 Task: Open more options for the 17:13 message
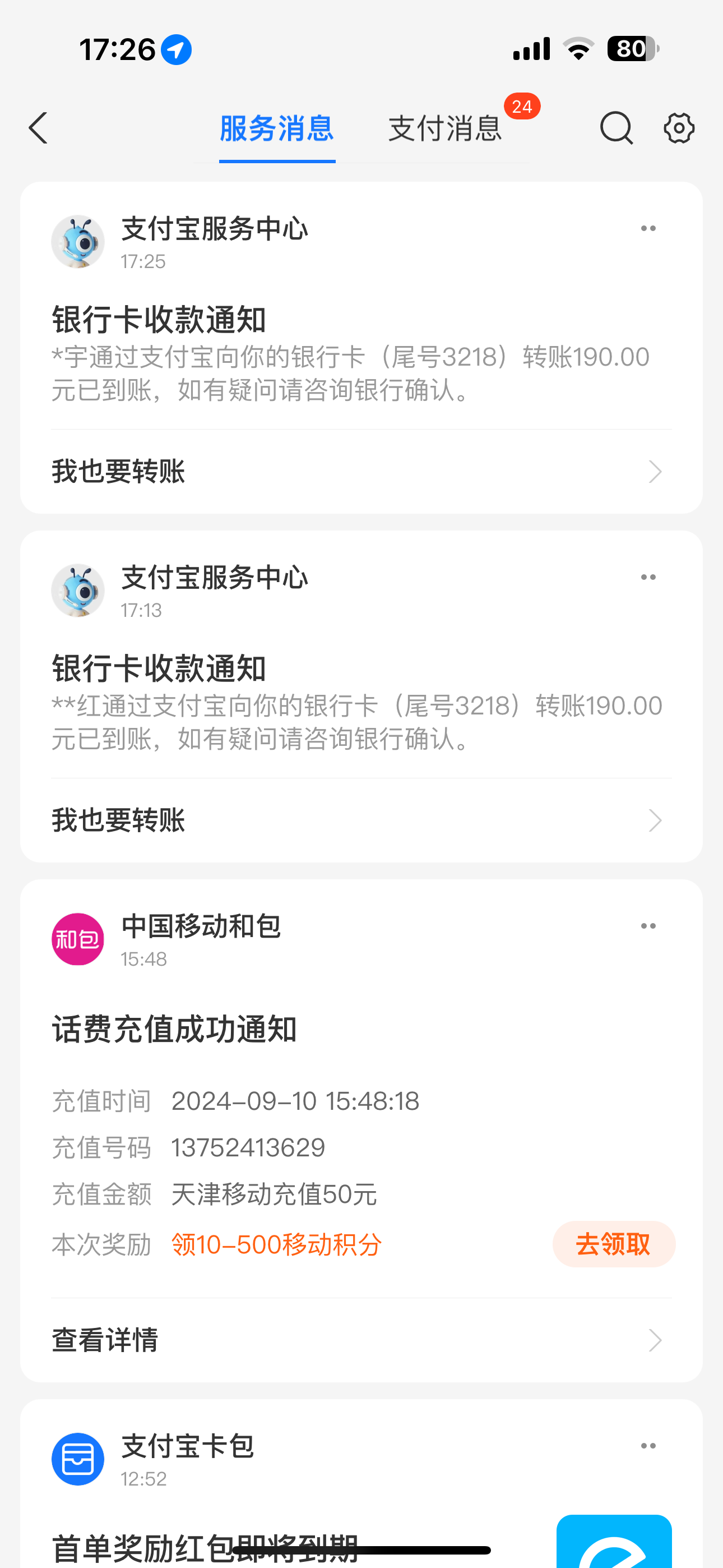648,578
